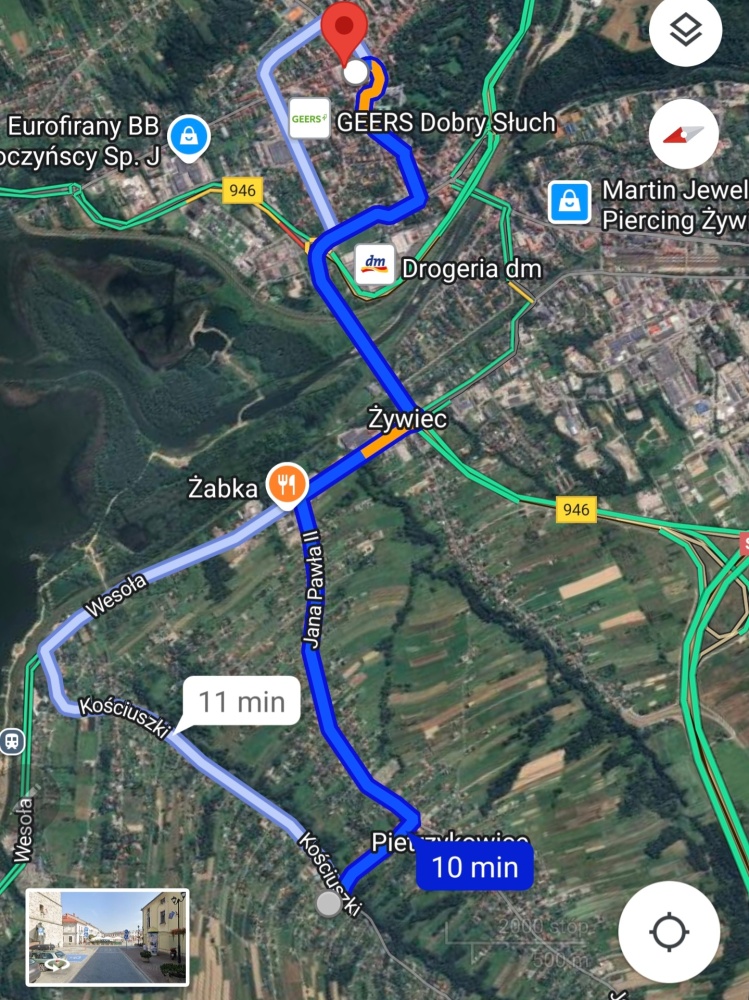Open the map layers selector
Viewport: 749px width, 1000px height.
click(686, 32)
